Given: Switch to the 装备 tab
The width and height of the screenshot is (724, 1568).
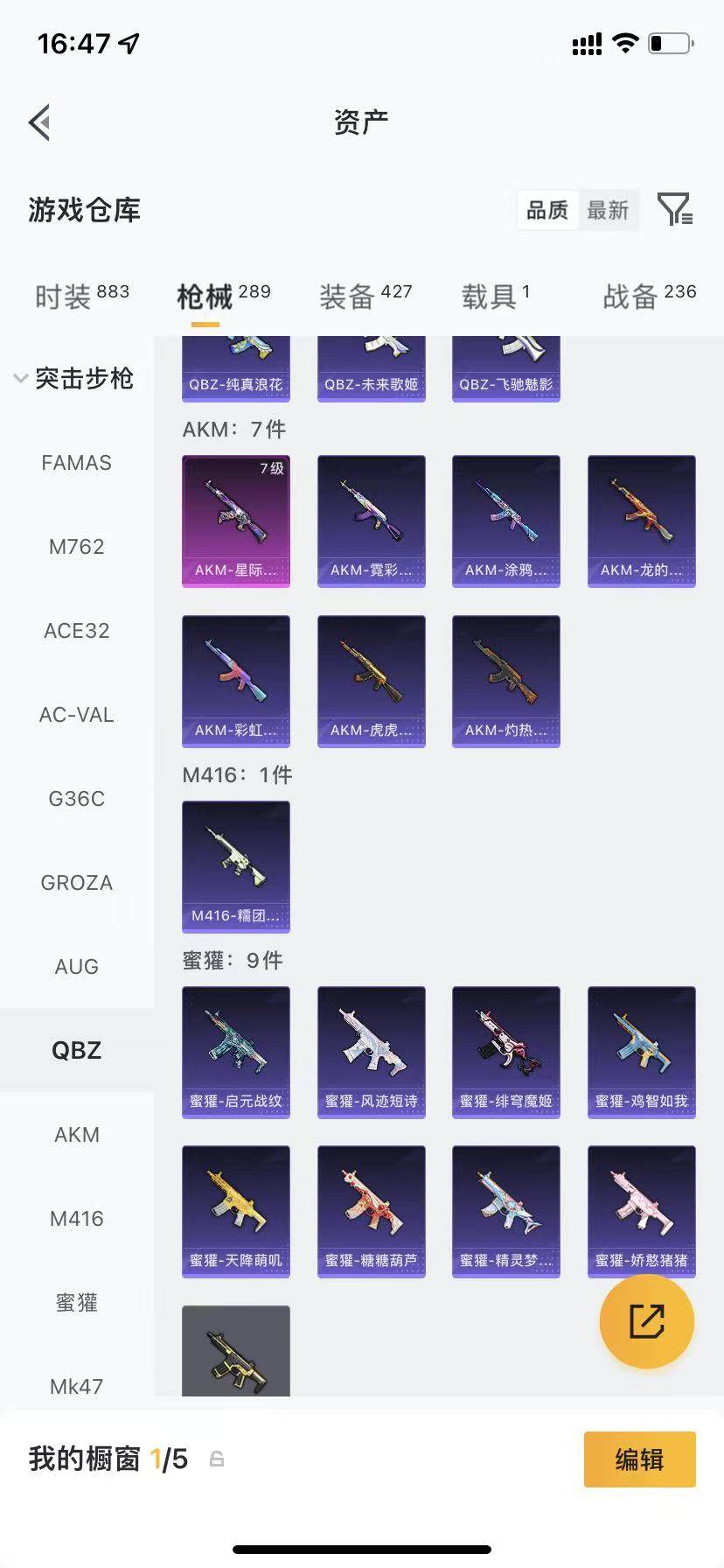Looking at the screenshot, I should click(365, 297).
